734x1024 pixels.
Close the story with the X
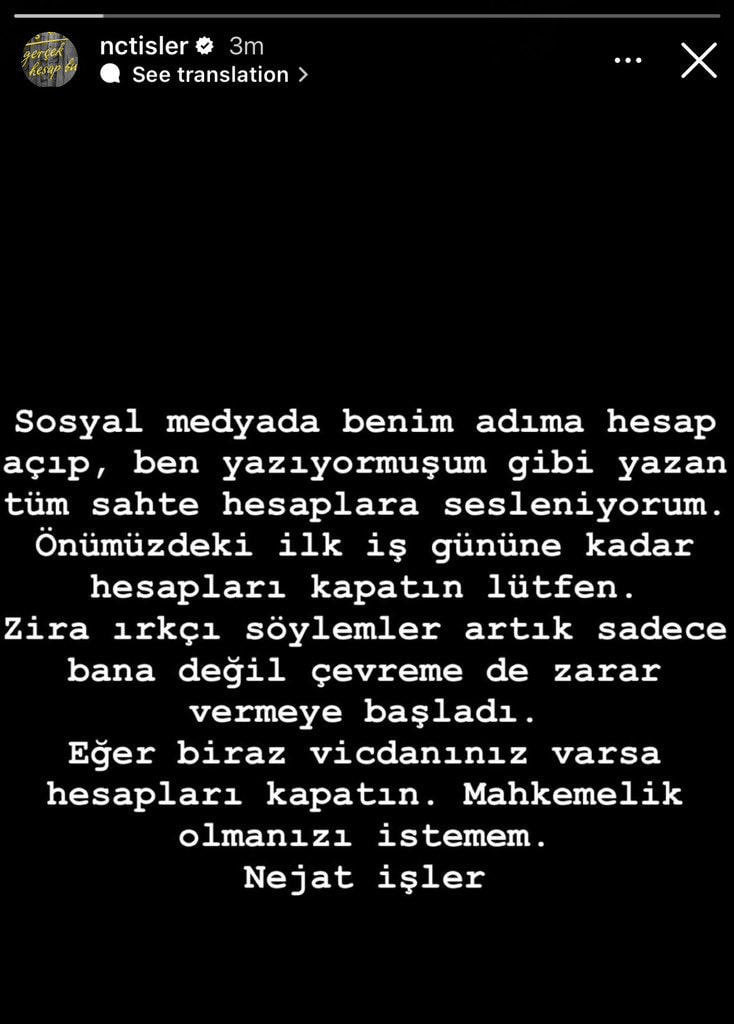698,60
